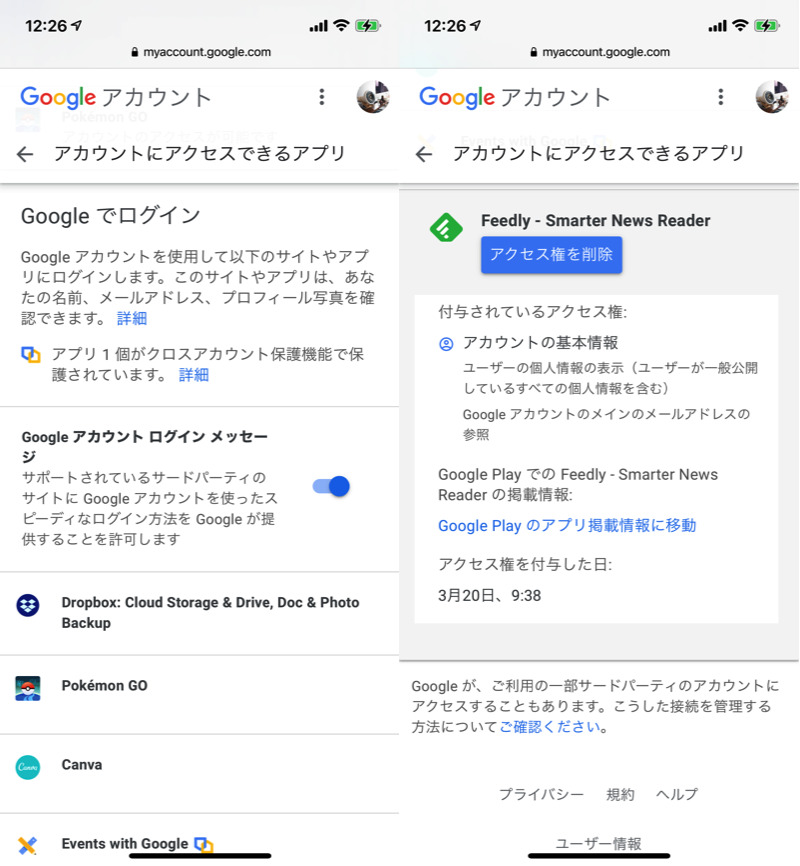This screenshot has height=866, width=800.
Task: Tap アクセス権を削除 for Feedly
Action: [x=551, y=255]
